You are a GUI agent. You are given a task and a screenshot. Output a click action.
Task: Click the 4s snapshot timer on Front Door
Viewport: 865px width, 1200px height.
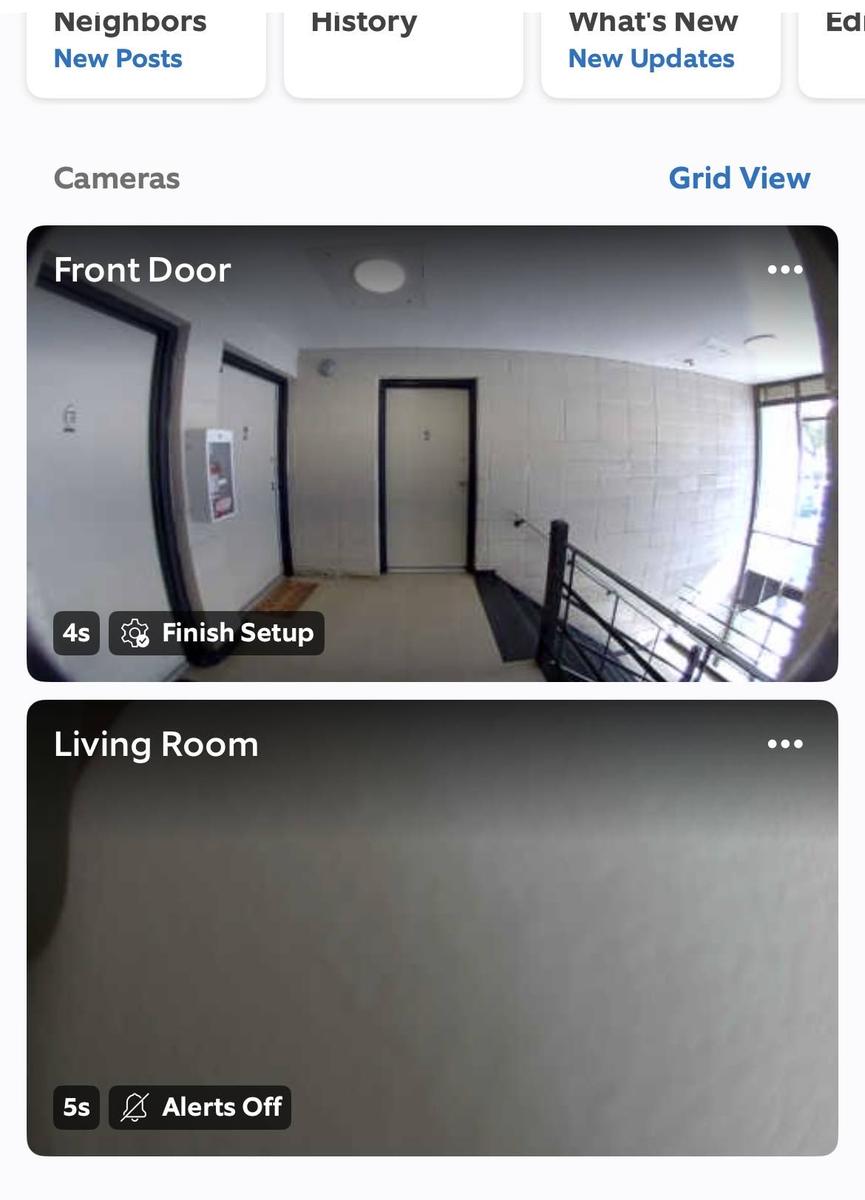pos(75,632)
